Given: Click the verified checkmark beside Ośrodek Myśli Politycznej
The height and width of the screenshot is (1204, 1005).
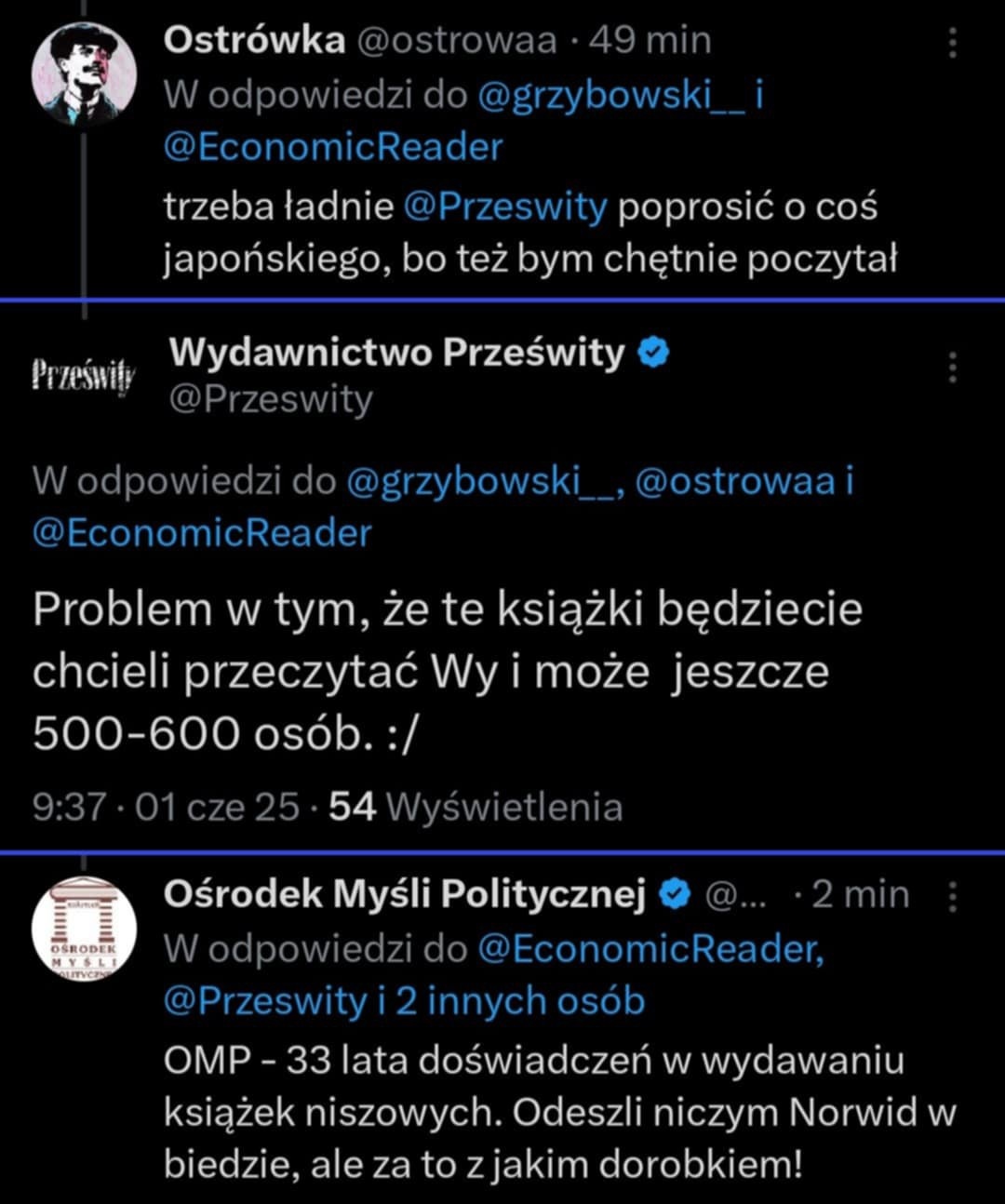Looking at the screenshot, I should click(x=672, y=893).
